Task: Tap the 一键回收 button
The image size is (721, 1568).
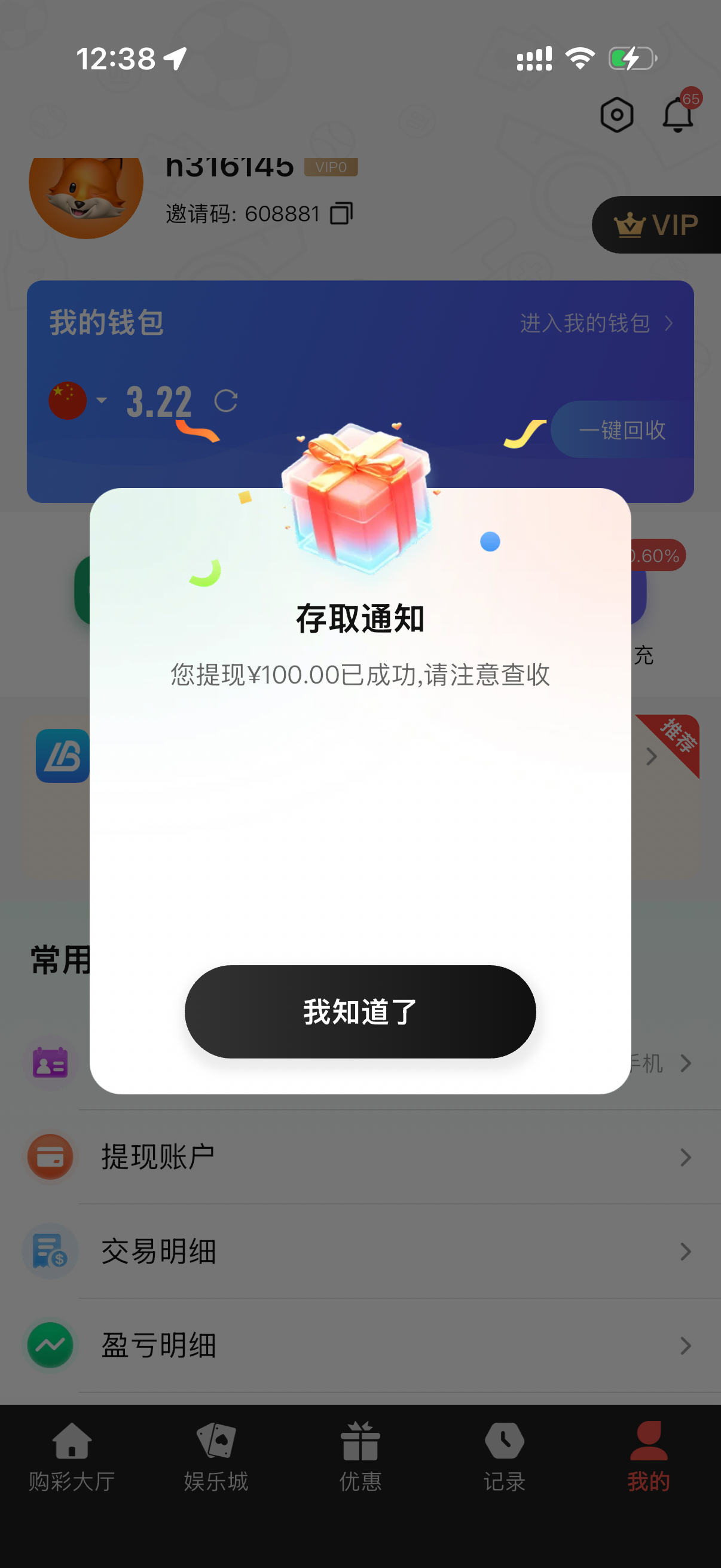Action: [622, 430]
